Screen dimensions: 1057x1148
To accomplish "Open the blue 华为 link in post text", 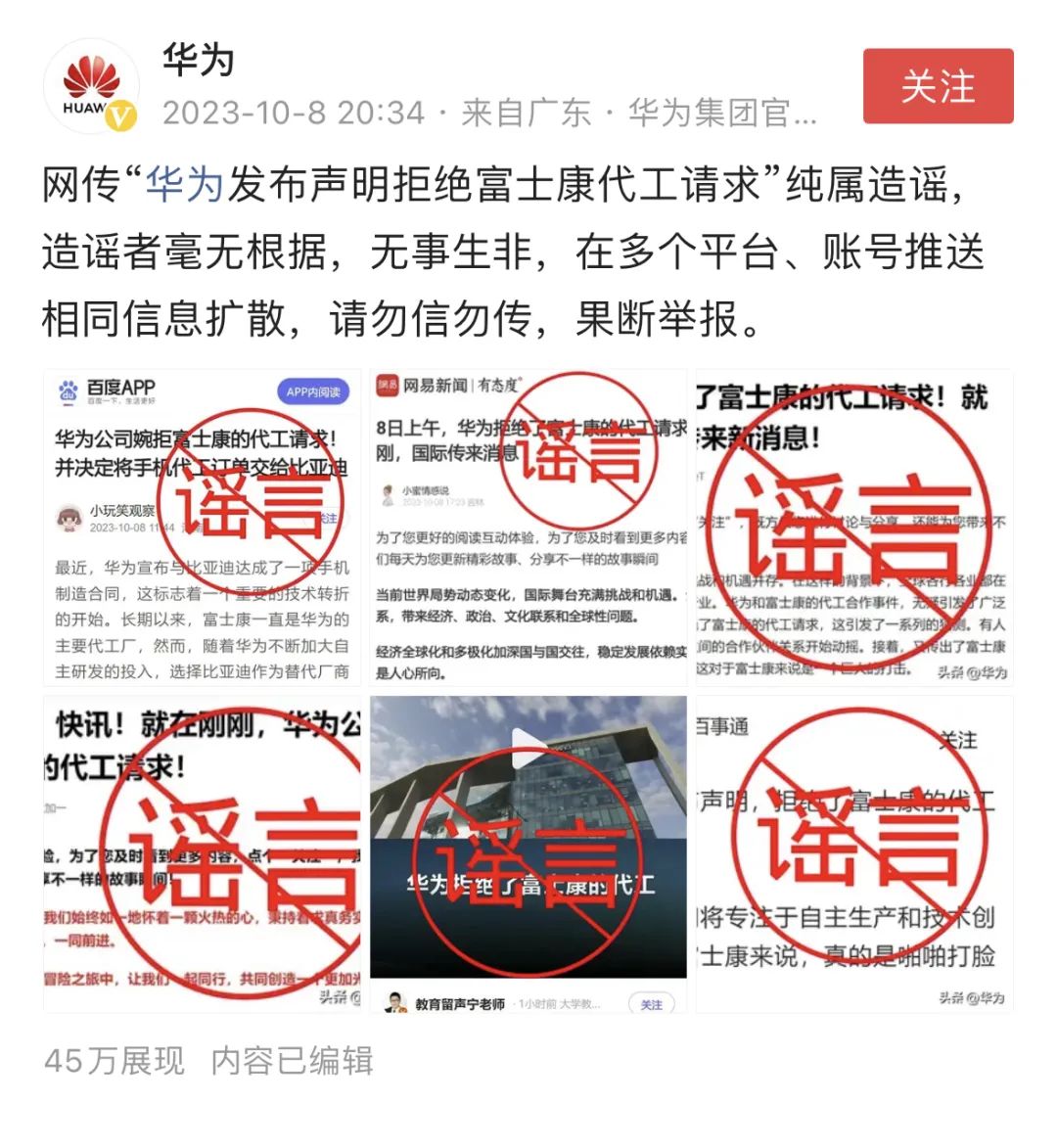I will coord(184,184).
